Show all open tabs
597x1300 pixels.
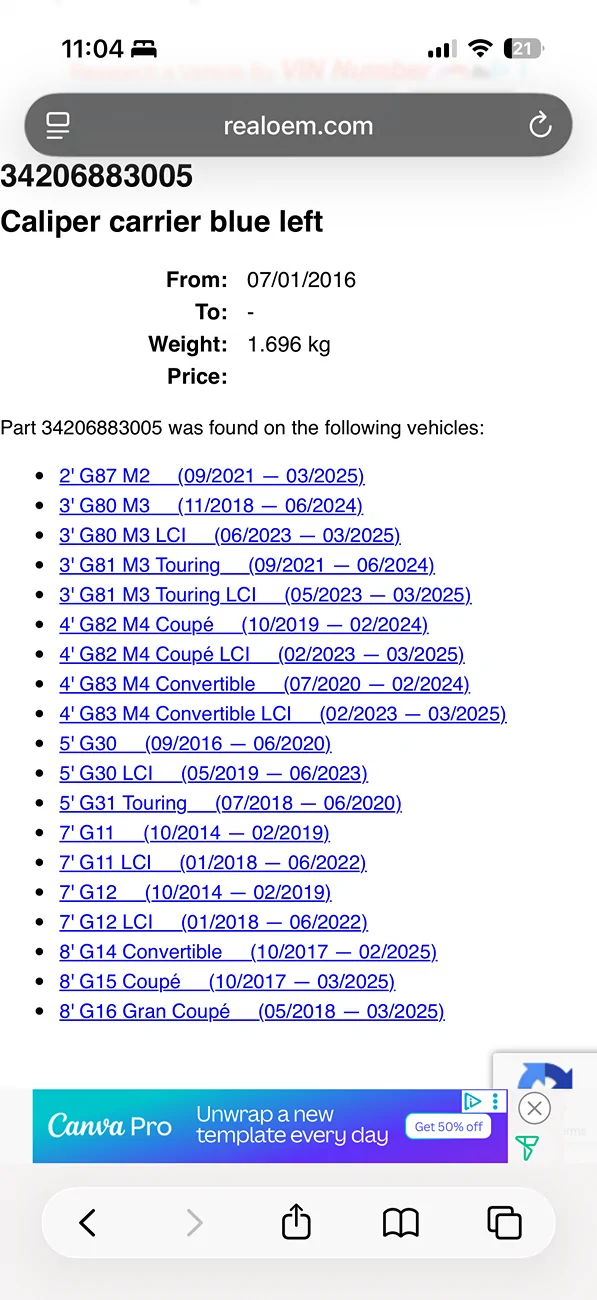tap(504, 1222)
